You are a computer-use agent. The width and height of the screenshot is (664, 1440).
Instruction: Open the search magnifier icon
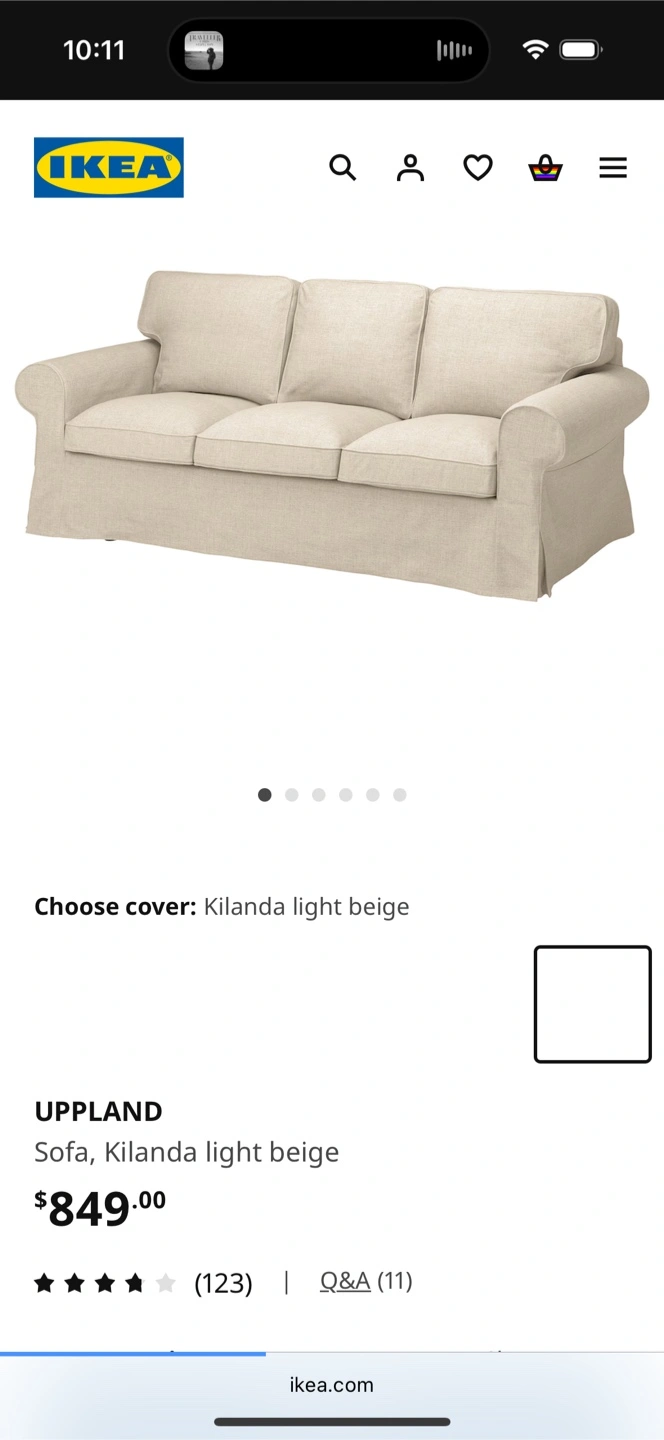pyautogui.click(x=343, y=167)
